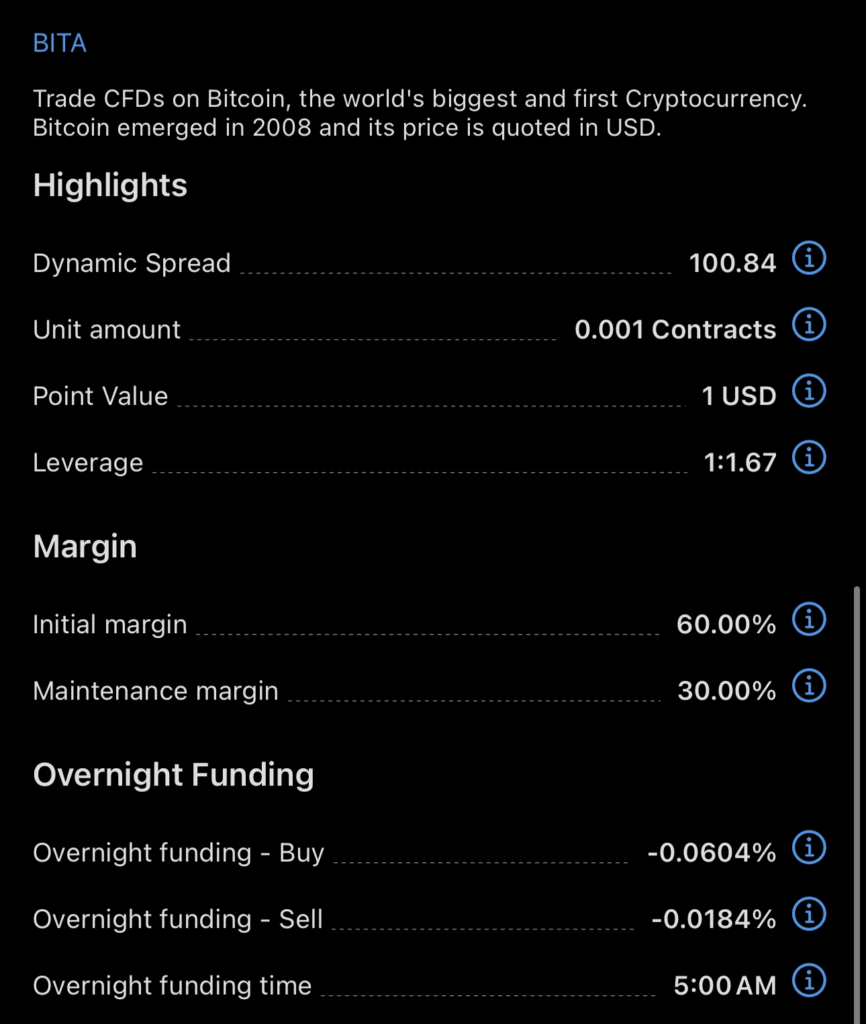The height and width of the screenshot is (1024, 866).
Task: Show Initial margin explanation
Action: (809, 620)
